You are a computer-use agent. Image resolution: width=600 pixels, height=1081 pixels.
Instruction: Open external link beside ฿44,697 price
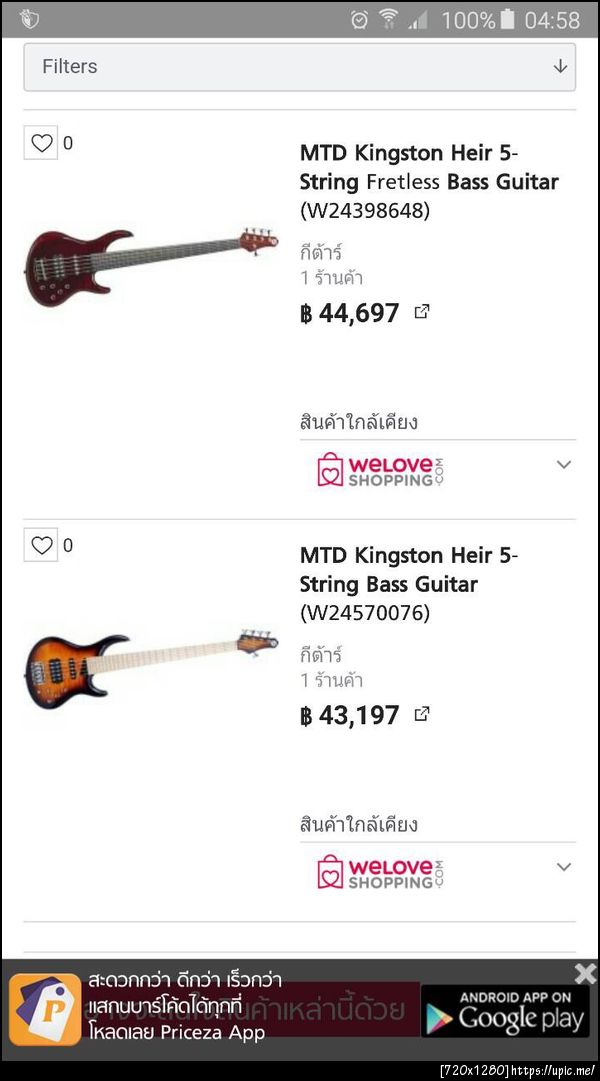point(422,312)
